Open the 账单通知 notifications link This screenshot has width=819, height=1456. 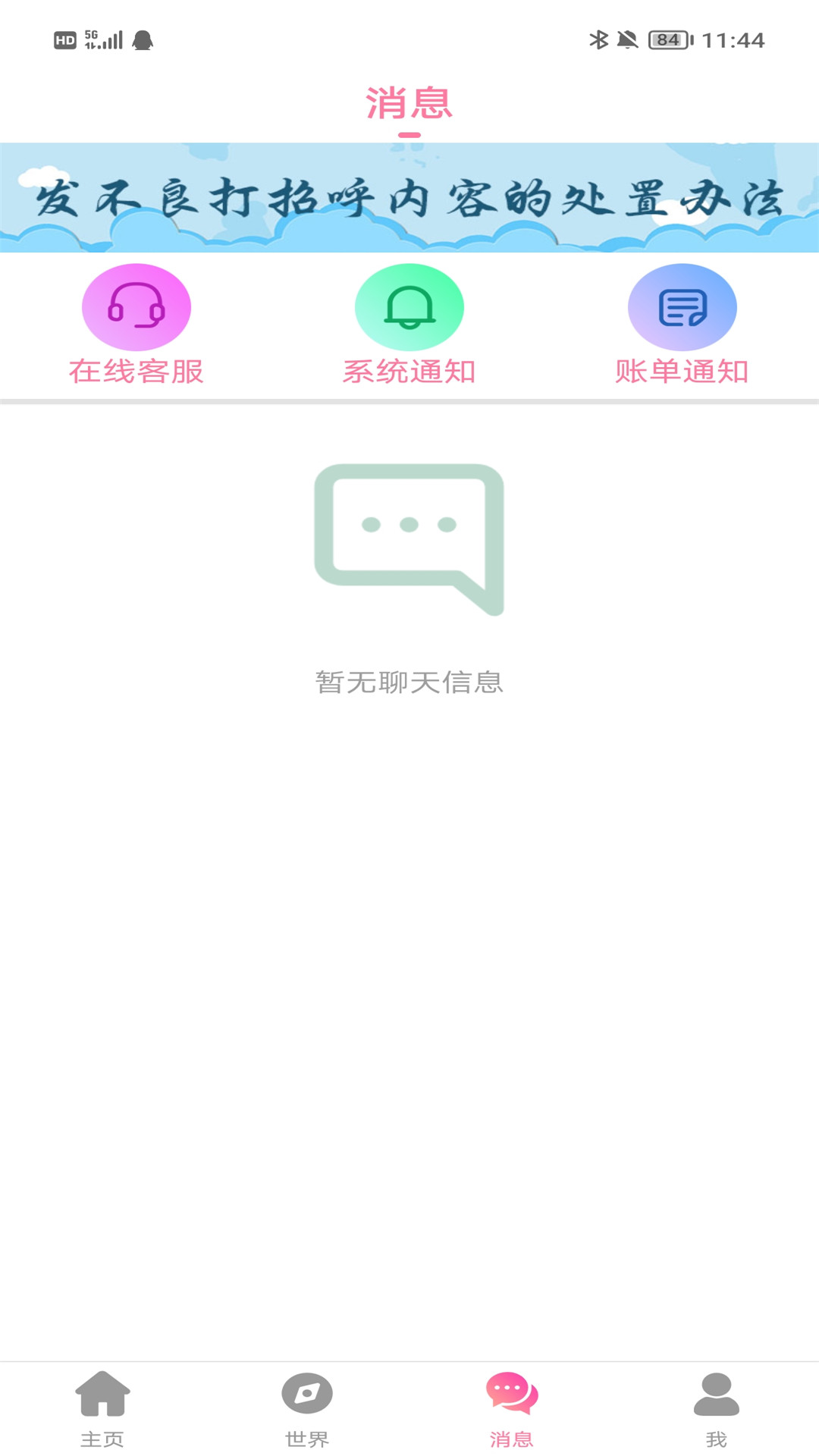tap(682, 372)
